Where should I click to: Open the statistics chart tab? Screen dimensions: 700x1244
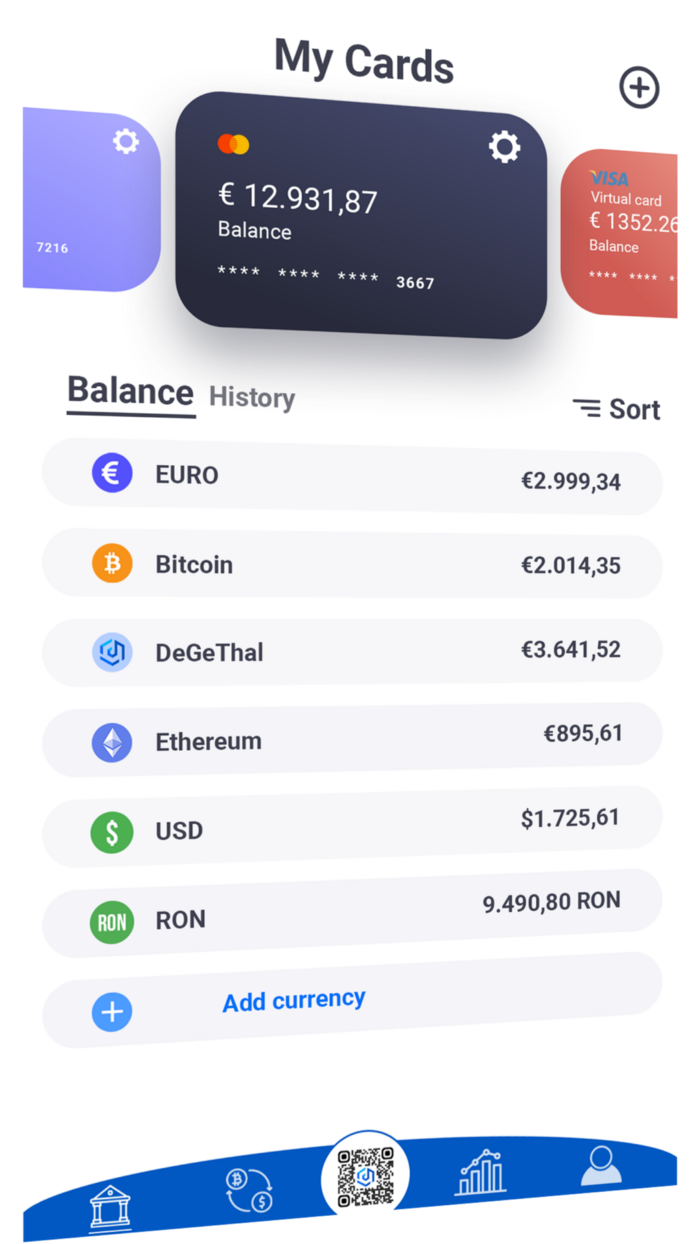tap(480, 1172)
